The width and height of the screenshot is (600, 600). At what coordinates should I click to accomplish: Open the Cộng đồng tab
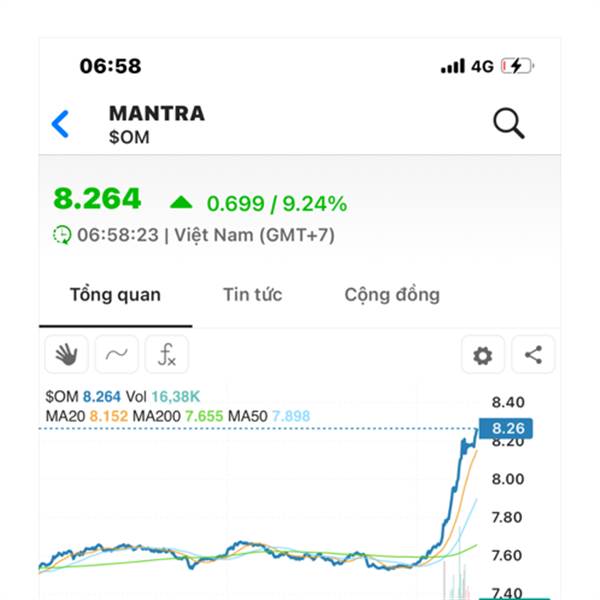point(392,295)
